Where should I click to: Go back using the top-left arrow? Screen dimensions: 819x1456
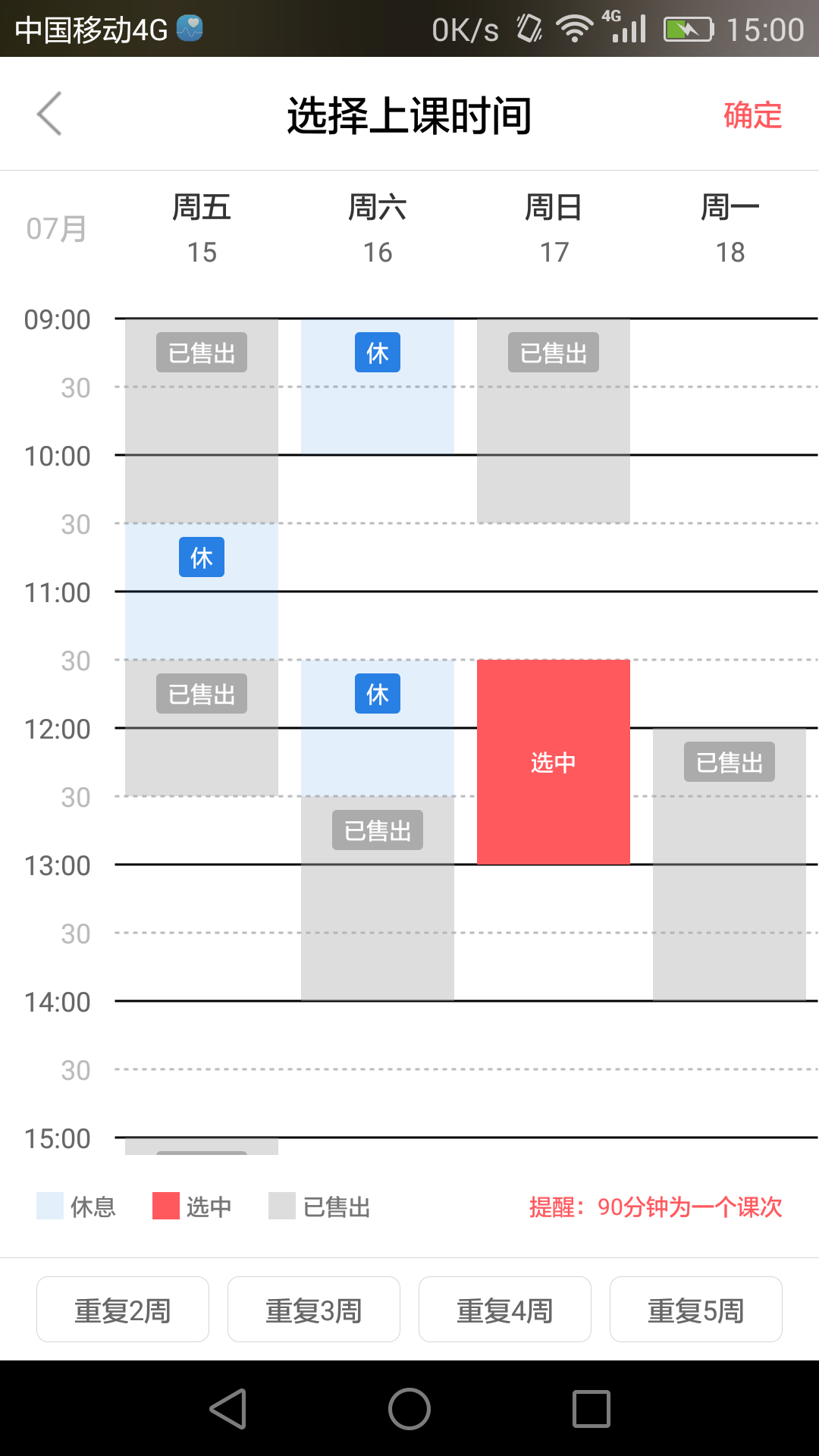tap(49, 115)
